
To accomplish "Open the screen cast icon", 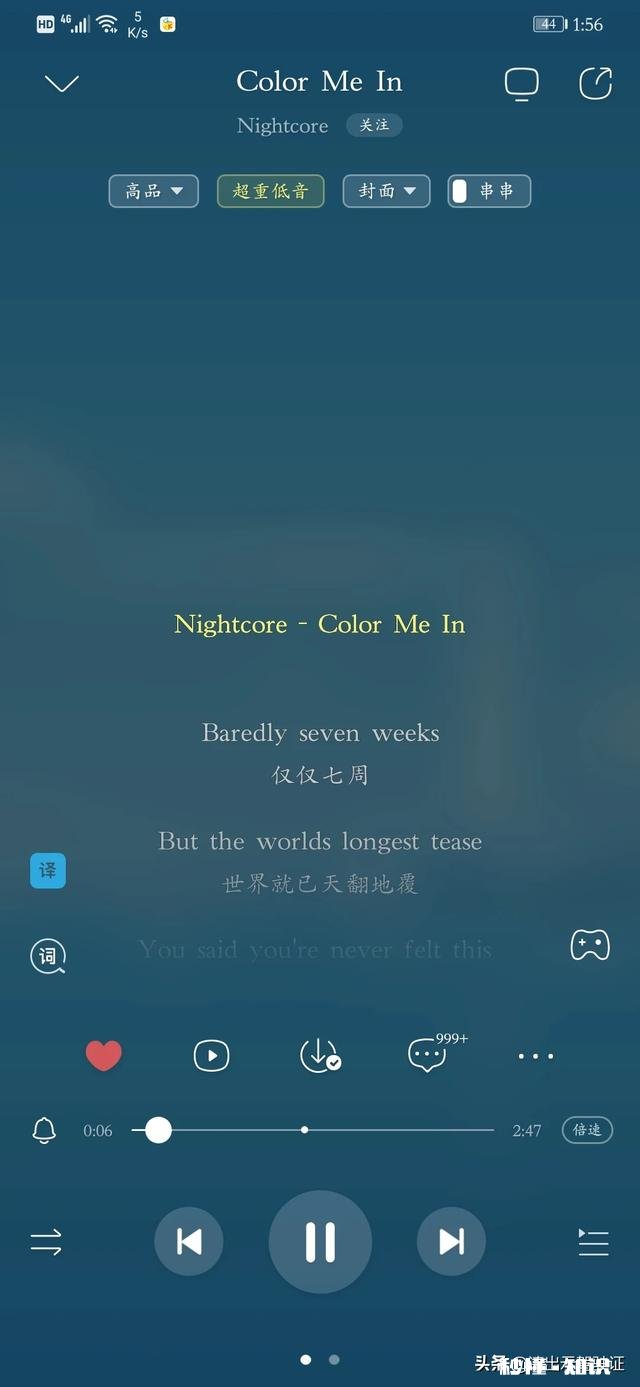I will [521, 84].
